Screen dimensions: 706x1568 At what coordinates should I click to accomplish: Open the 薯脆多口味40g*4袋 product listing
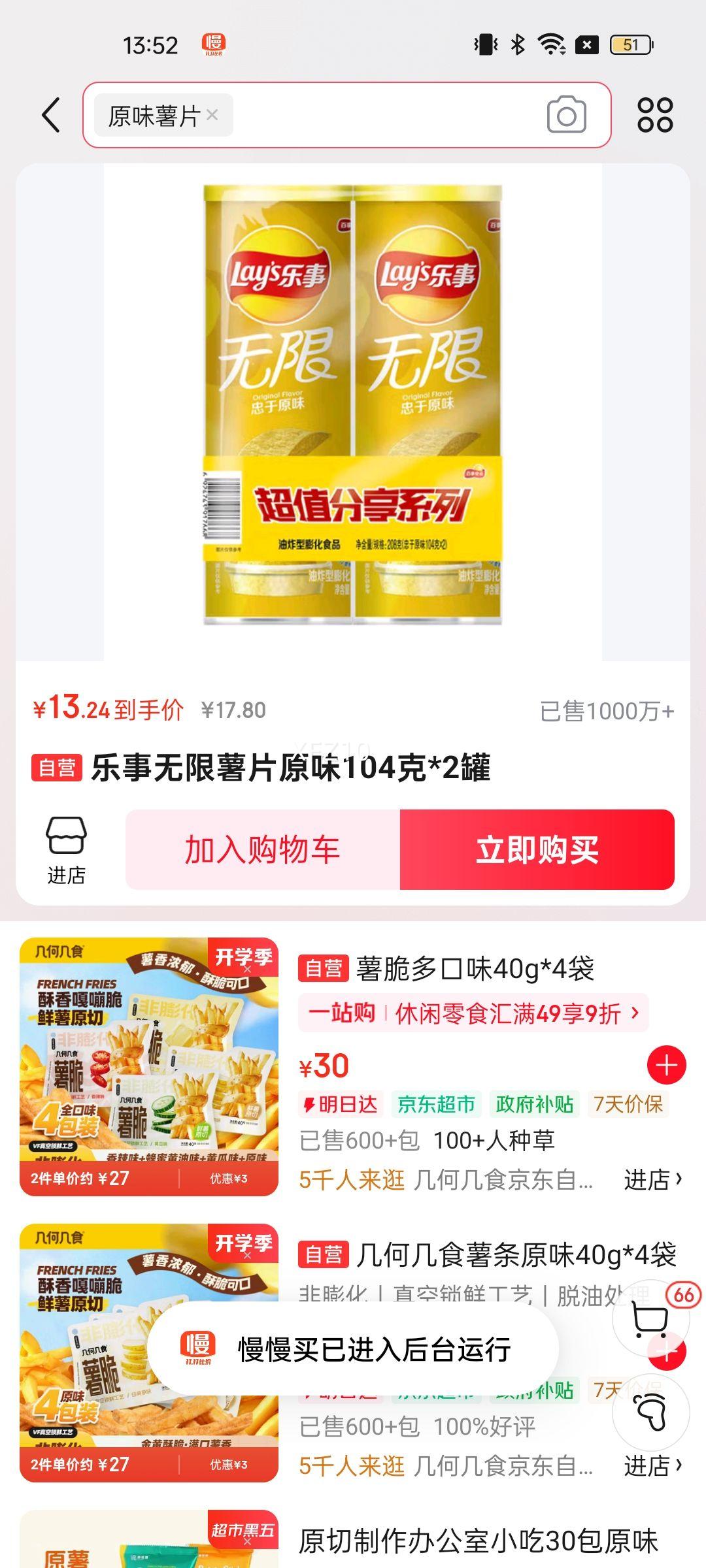click(x=475, y=969)
